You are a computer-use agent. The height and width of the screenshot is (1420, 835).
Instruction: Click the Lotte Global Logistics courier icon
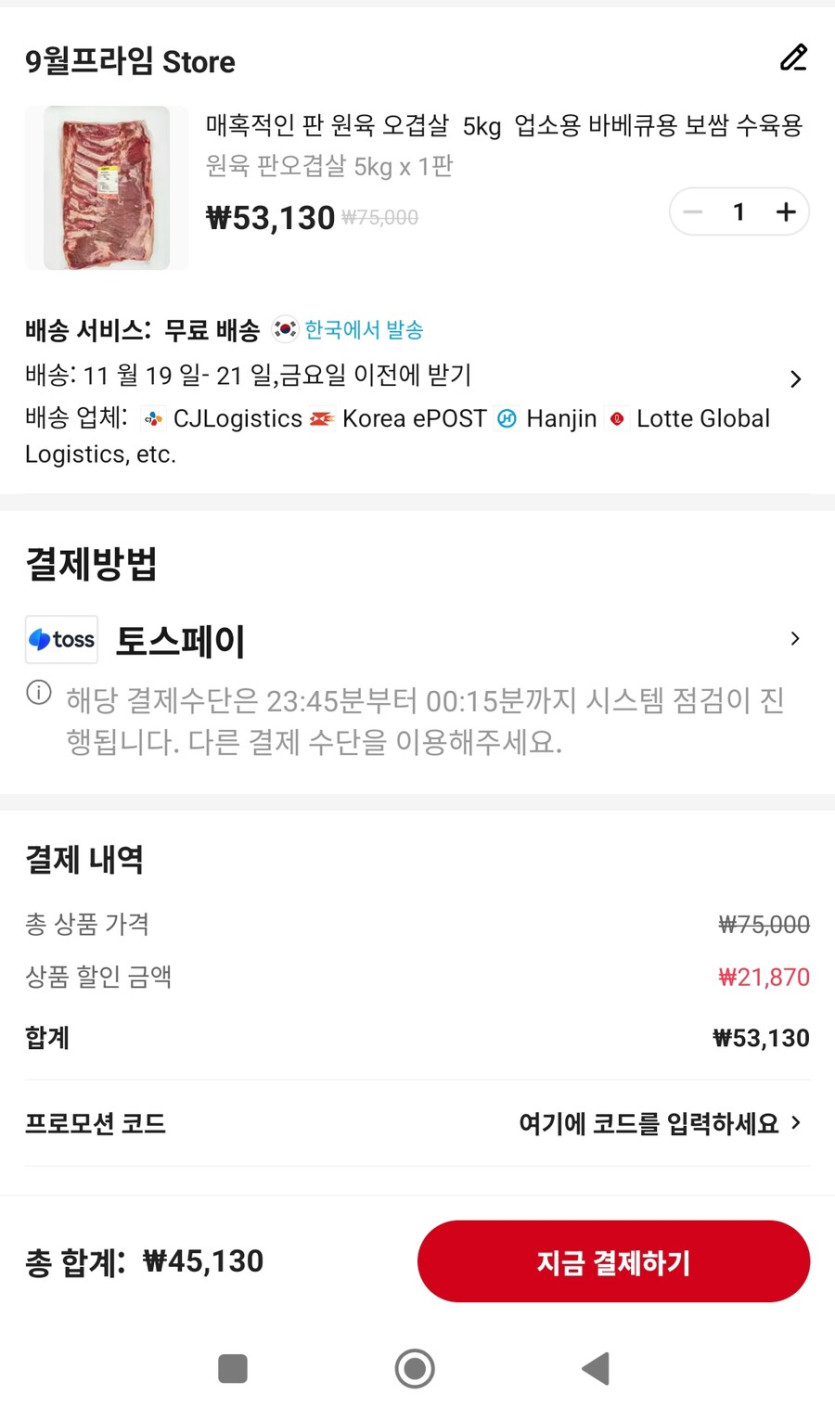pos(617,419)
